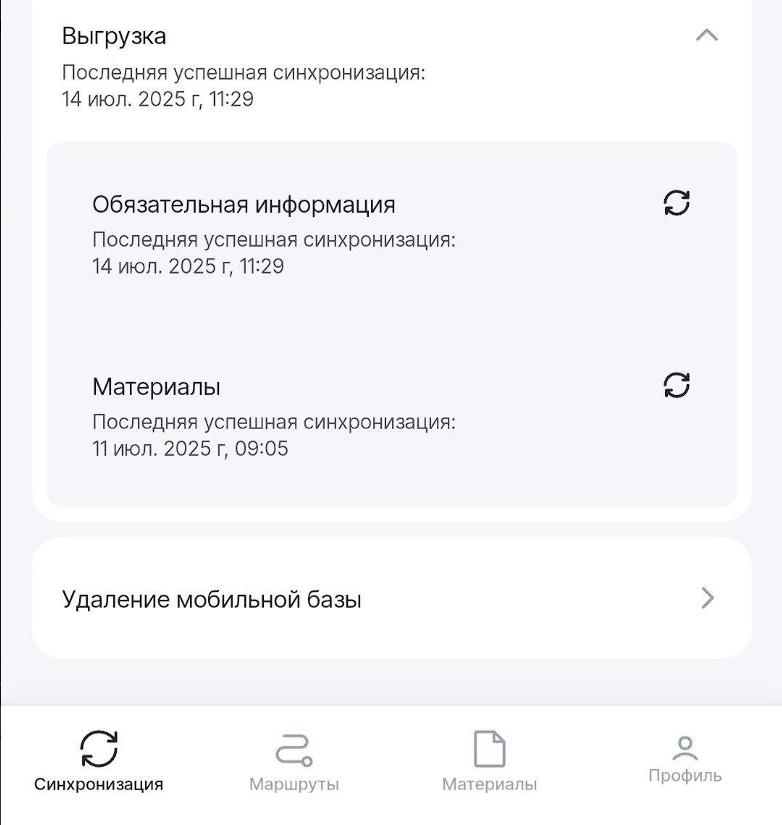This screenshot has height=825, width=782.
Task: Collapse the Выгрузка section
Action: point(706,36)
